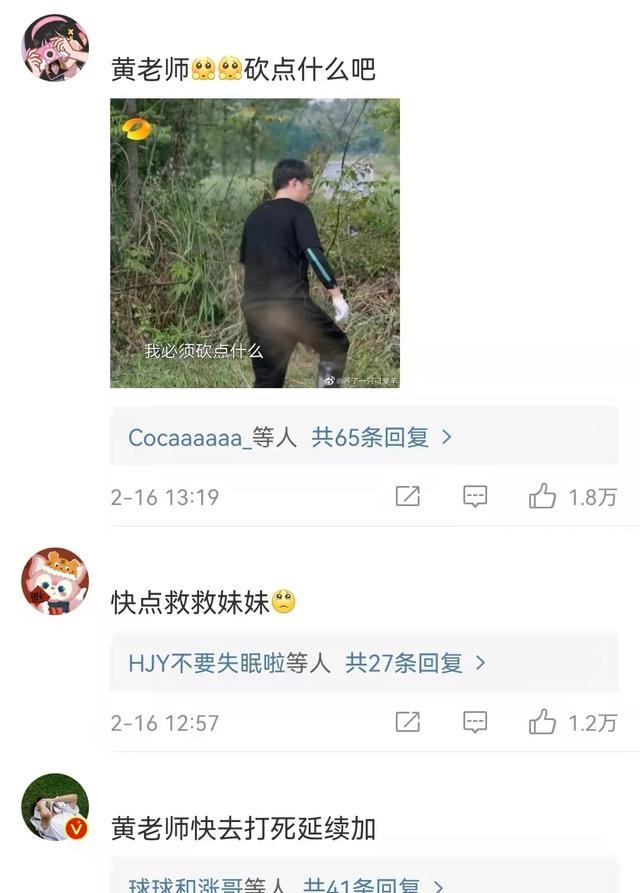
Task: Repost the comment posted 2-16 13:19
Action: 407,496
